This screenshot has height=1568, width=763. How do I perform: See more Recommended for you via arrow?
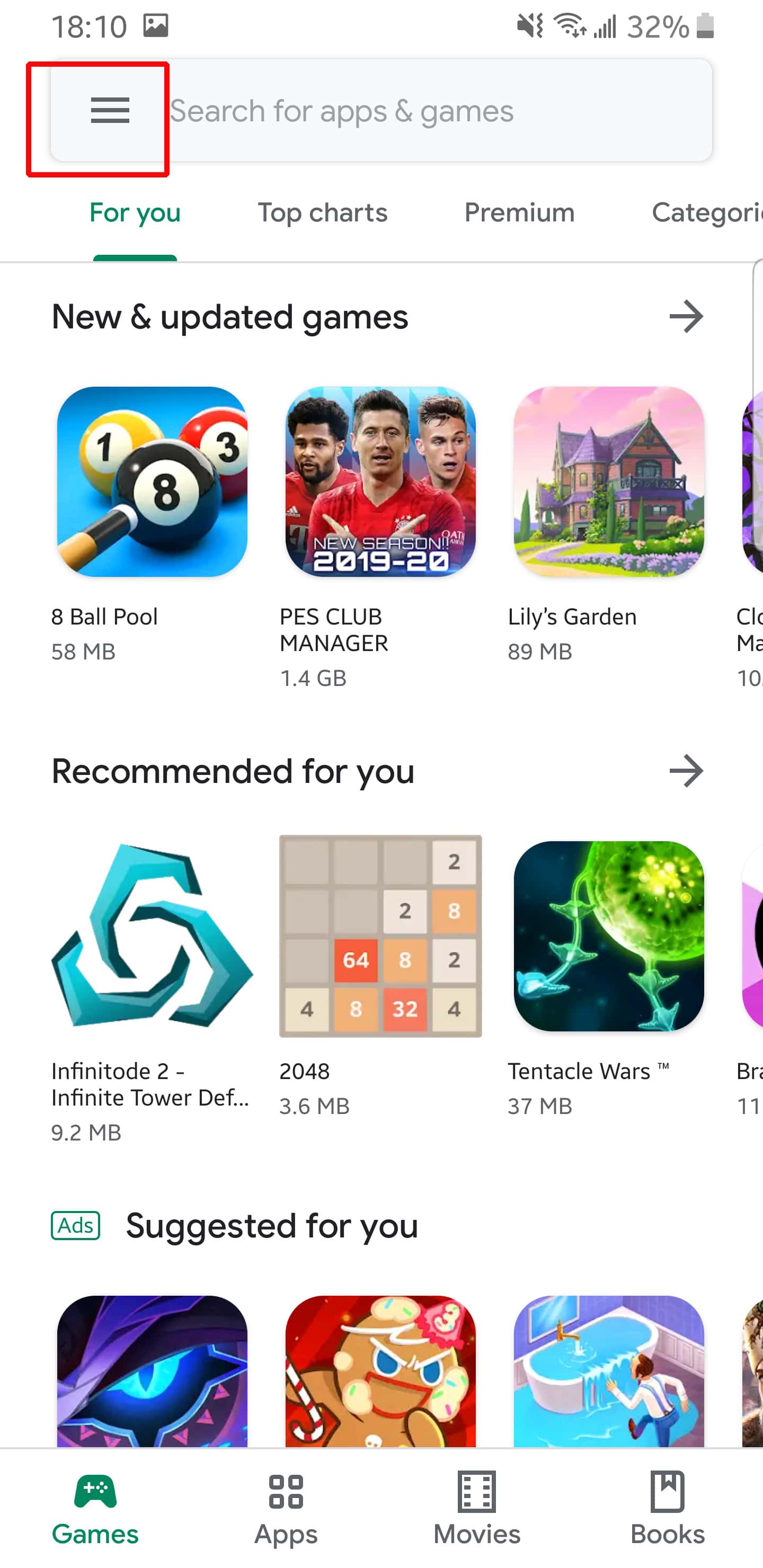pyautogui.click(x=686, y=771)
